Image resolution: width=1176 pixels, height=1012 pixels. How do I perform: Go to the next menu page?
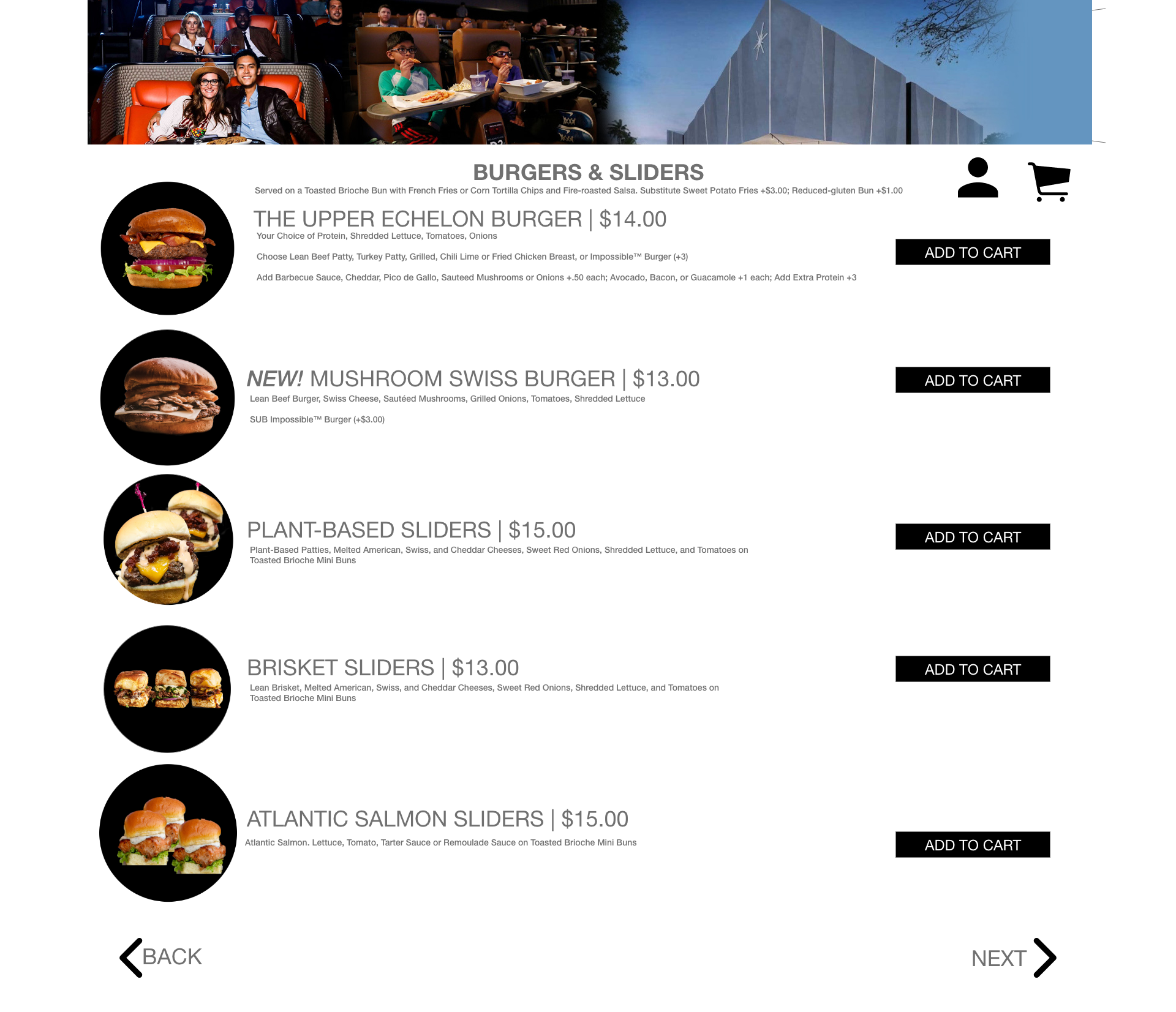1014,958
